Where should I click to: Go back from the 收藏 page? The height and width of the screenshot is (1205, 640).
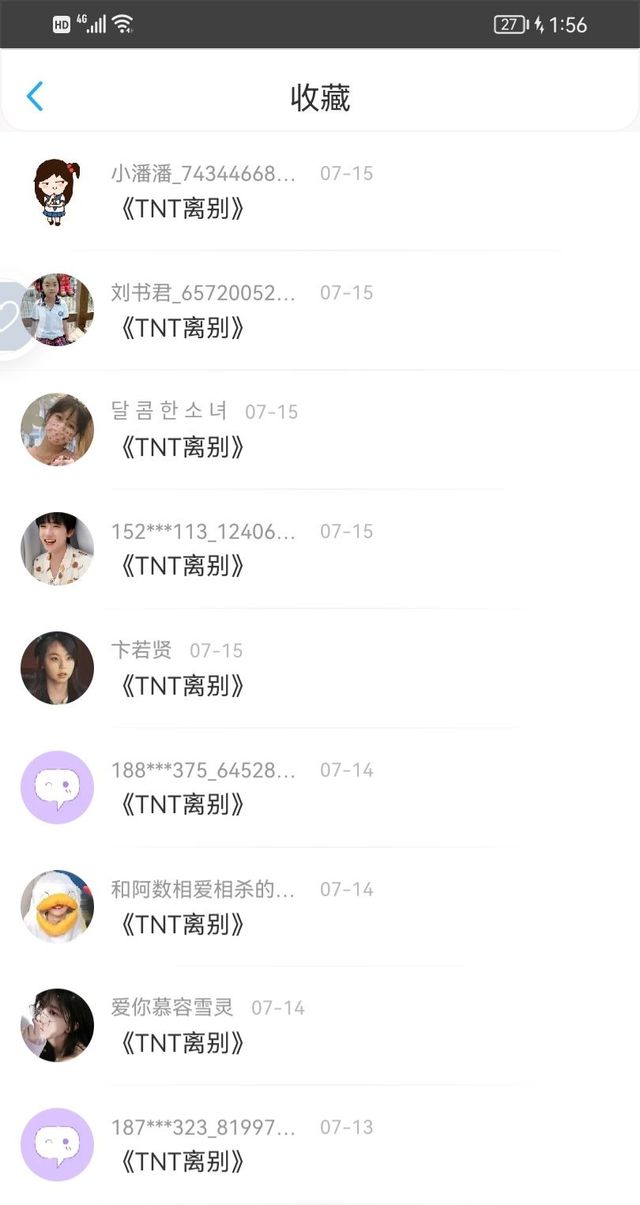click(x=35, y=97)
